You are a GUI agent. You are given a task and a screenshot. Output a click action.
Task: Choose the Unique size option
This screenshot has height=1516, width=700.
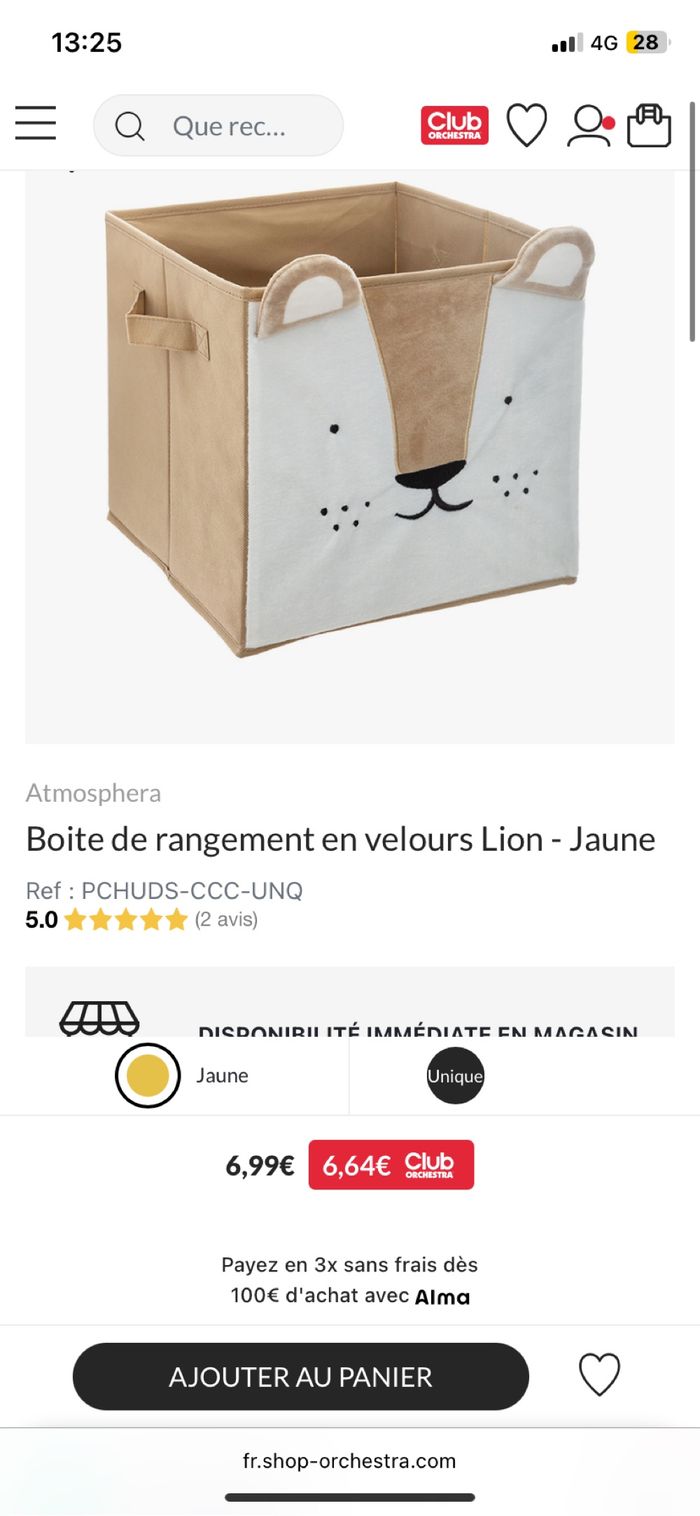click(455, 1076)
